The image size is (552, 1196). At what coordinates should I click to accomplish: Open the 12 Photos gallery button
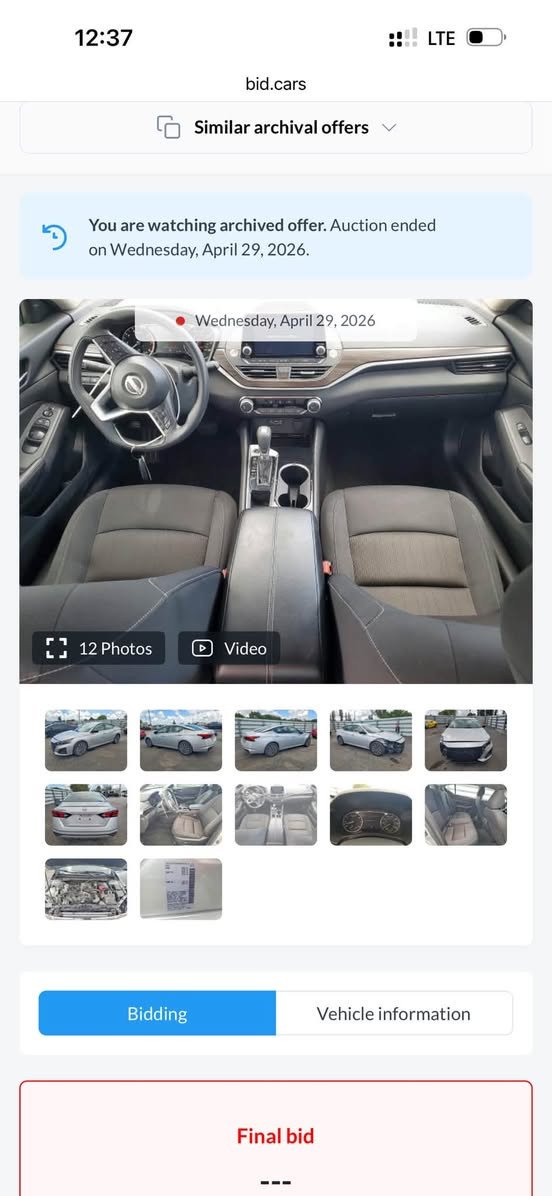(x=98, y=648)
